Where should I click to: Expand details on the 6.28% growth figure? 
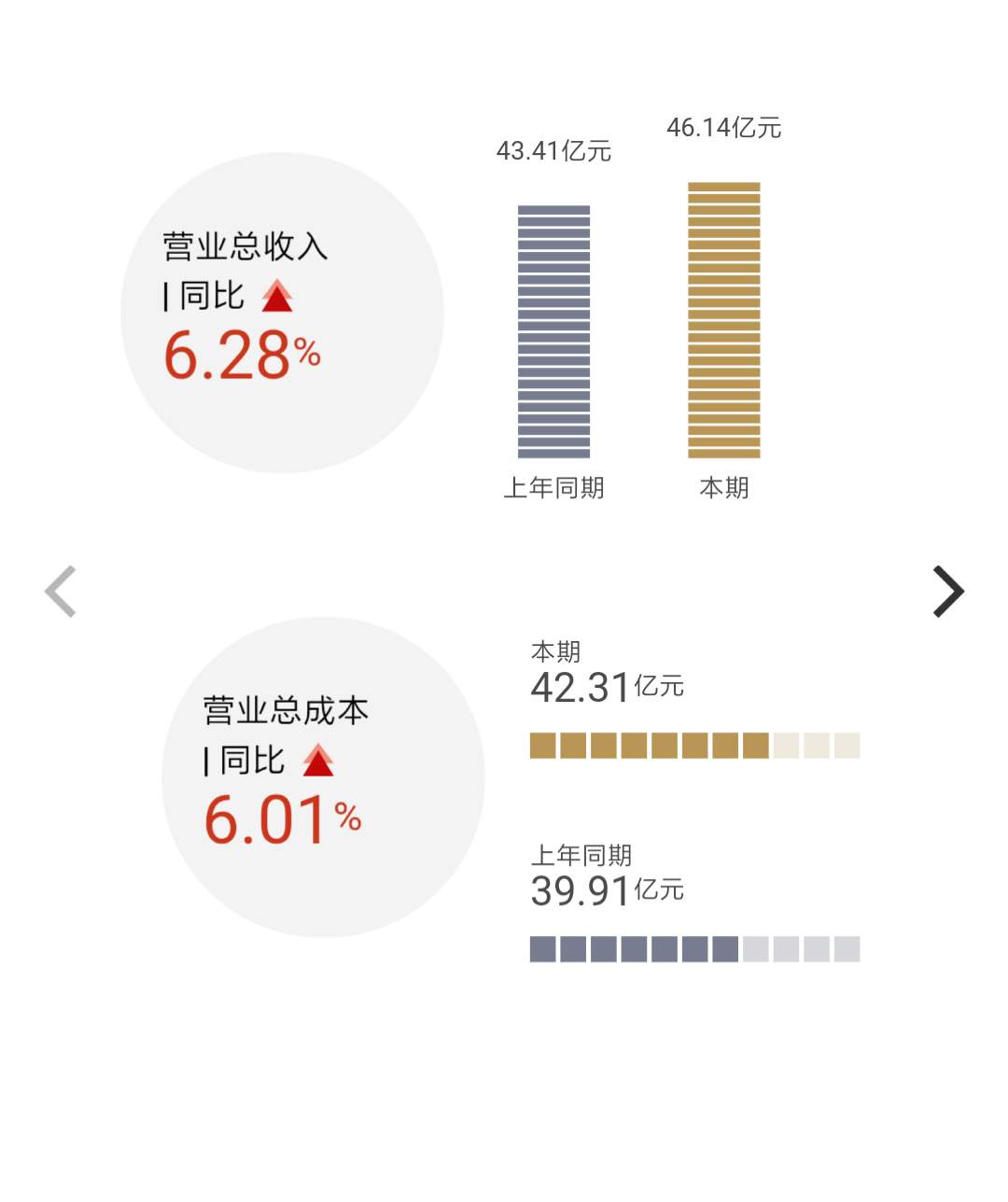[238, 353]
